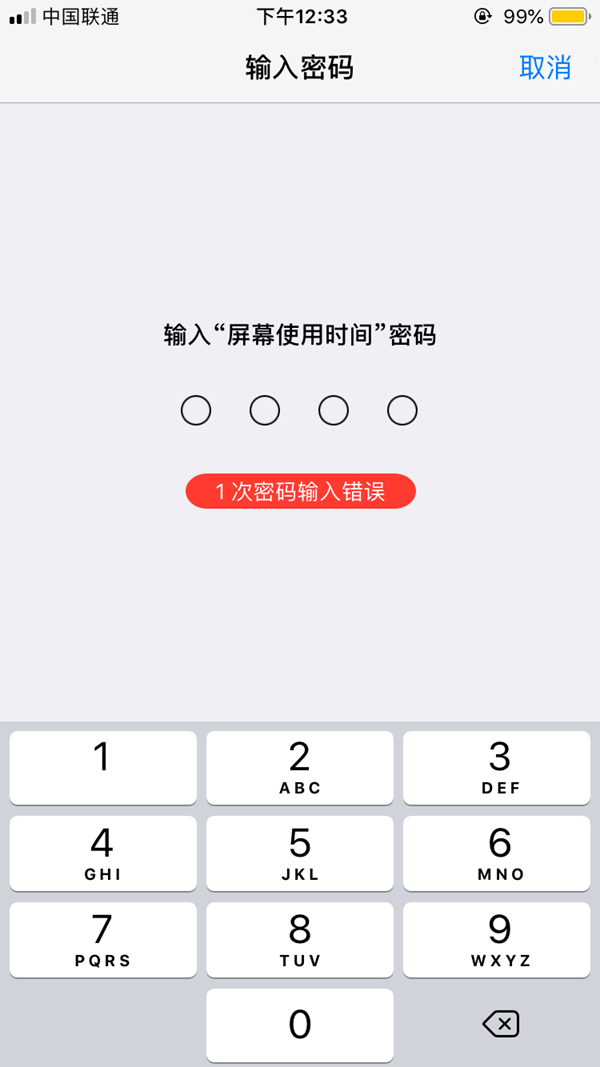Tap 取消 to cancel passcode entry
The width and height of the screenshot is (600, 1067).
click(545, 68)
